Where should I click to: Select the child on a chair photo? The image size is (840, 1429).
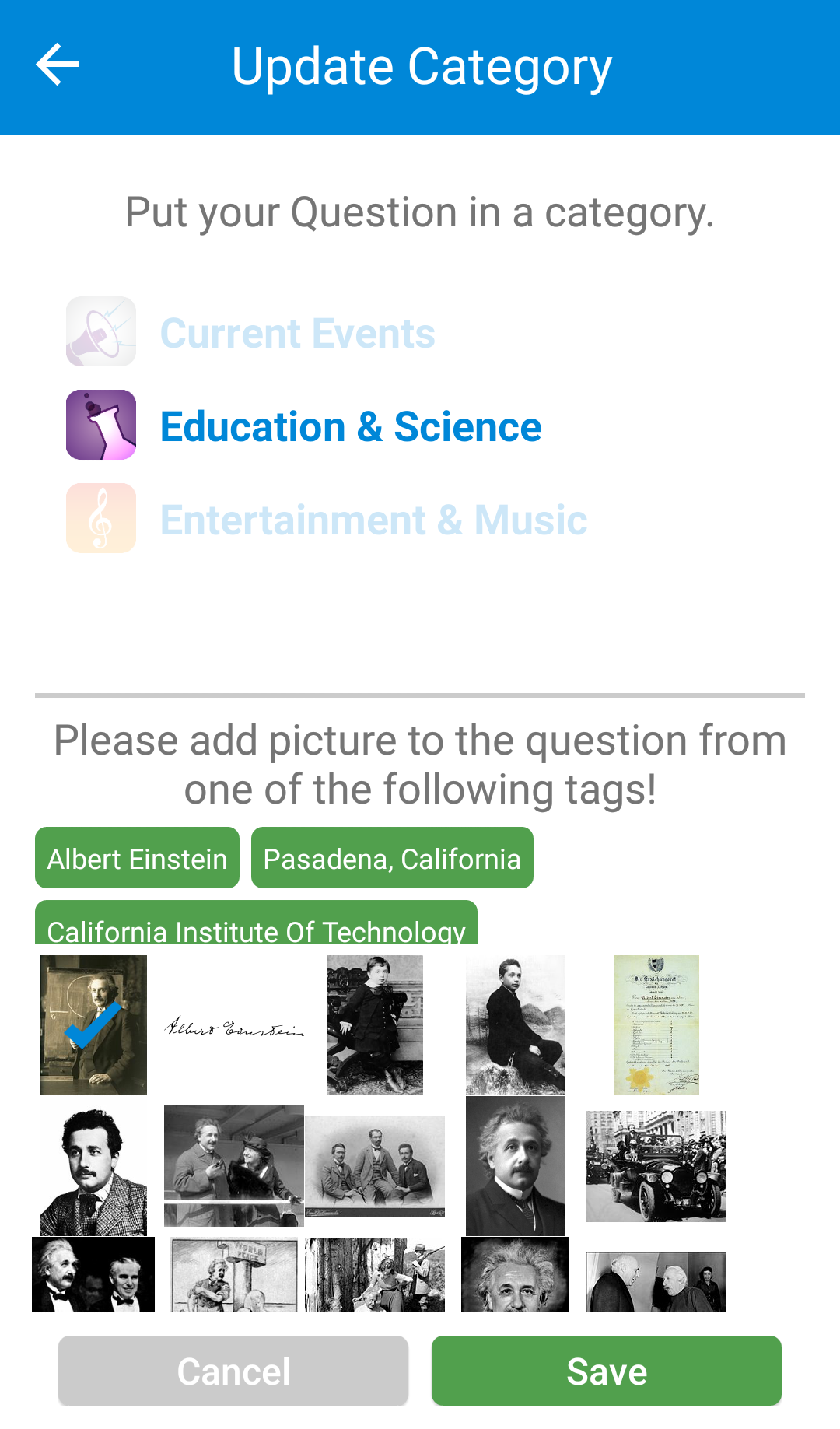[375, 1025]
